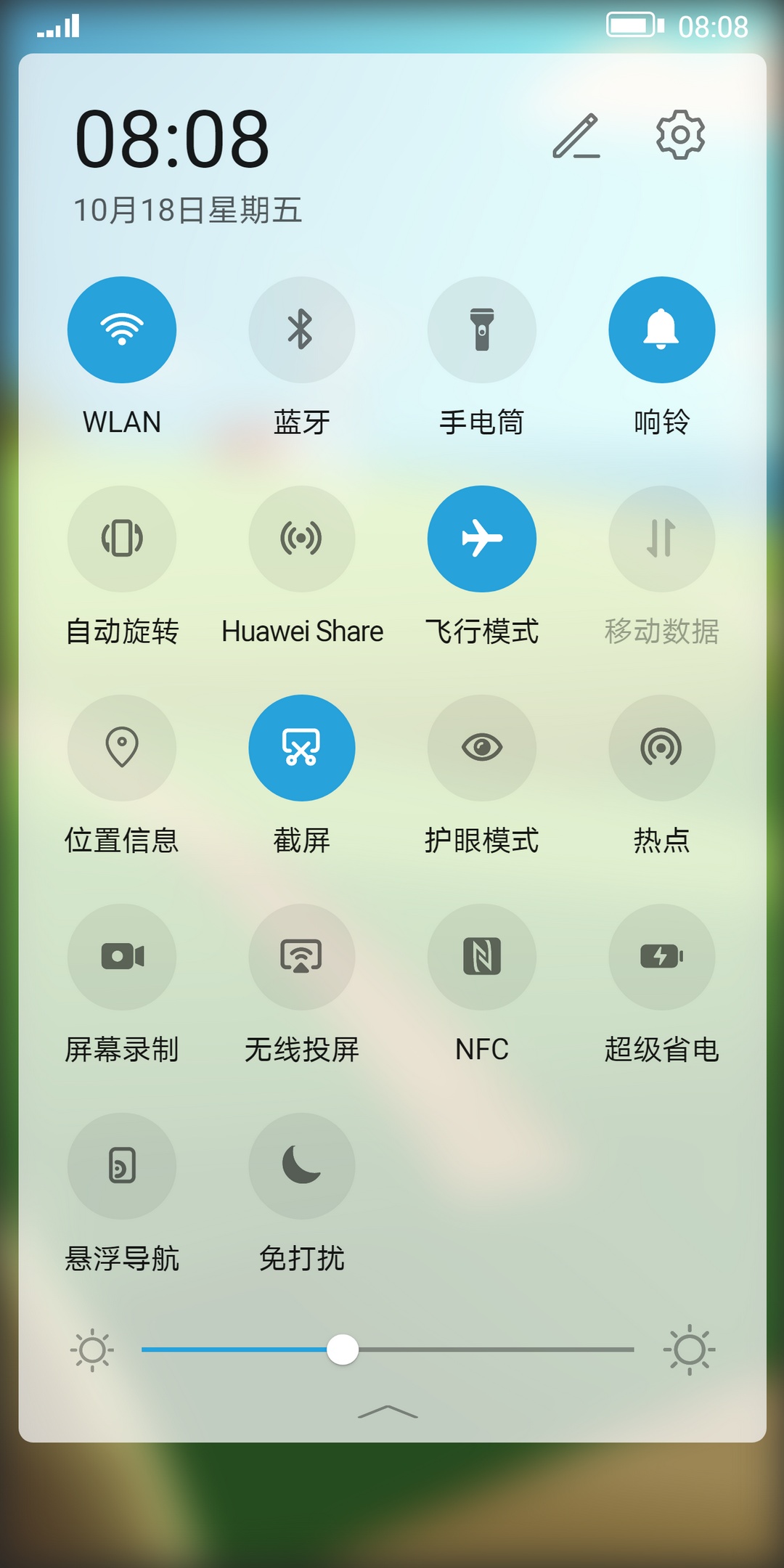Start 屏幕录制 screen recording
This screenshot has width=784, height=1568.
(x=122, y=957)
